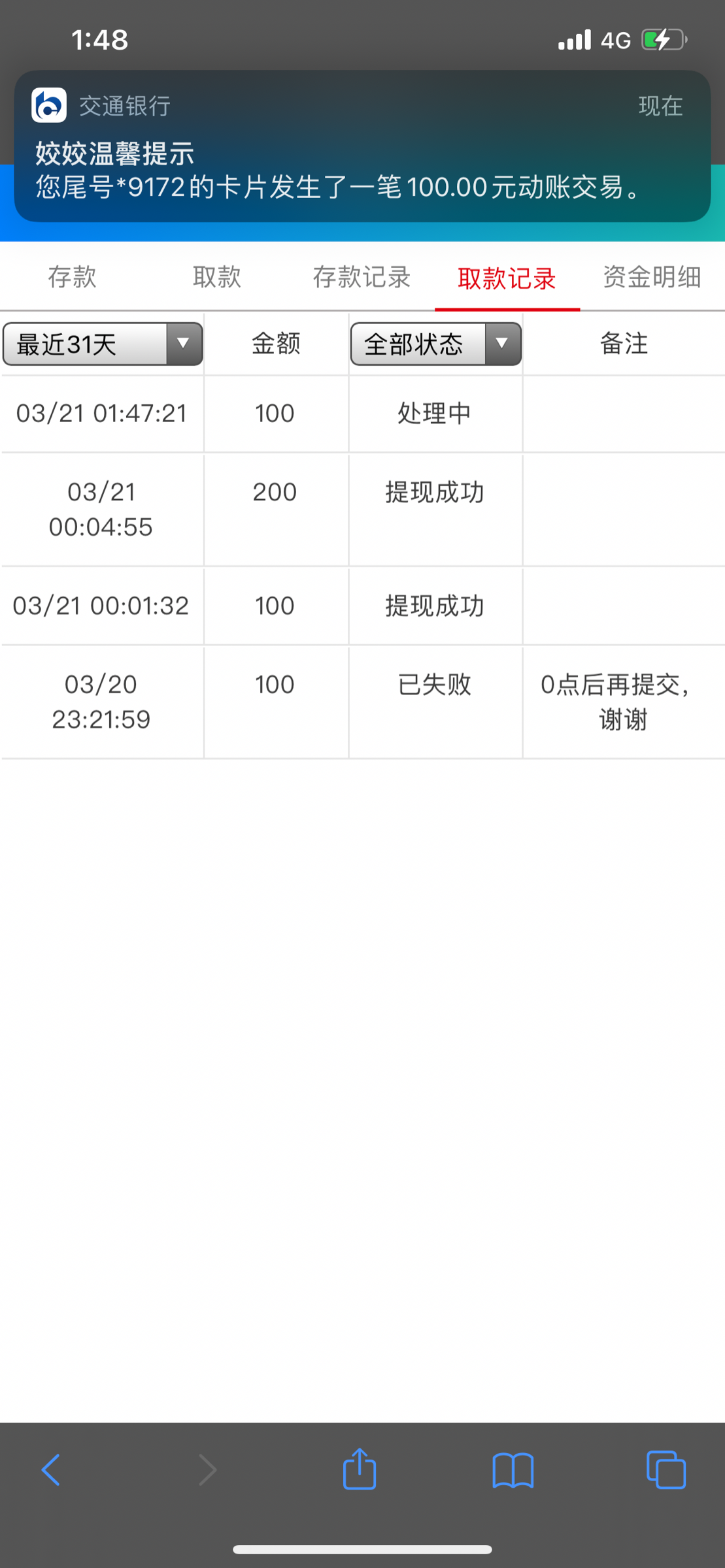Tap the 交通银行 app icon in the notification

click(50, 106)
